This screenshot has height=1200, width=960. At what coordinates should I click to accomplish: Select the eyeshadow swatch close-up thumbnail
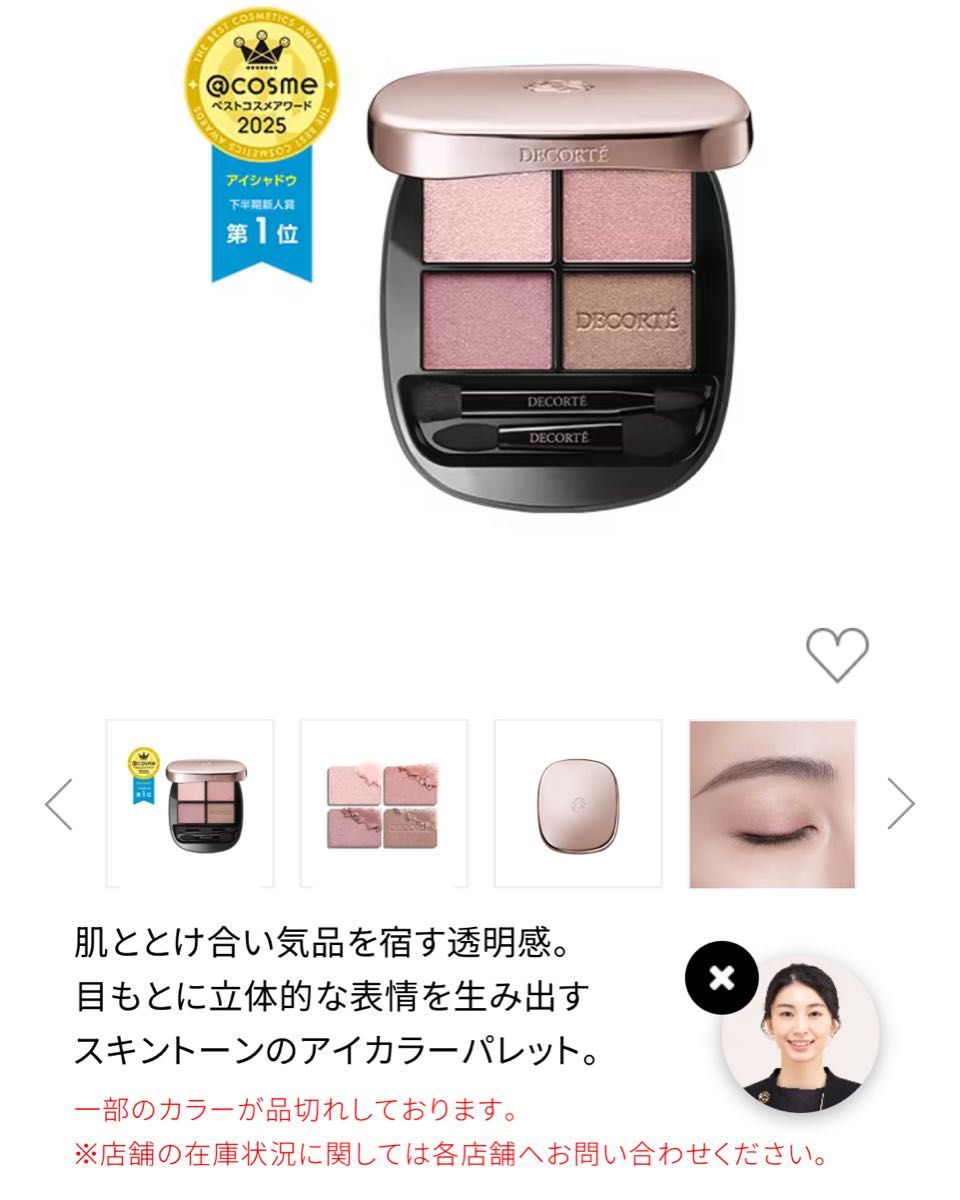coord(387,800)
